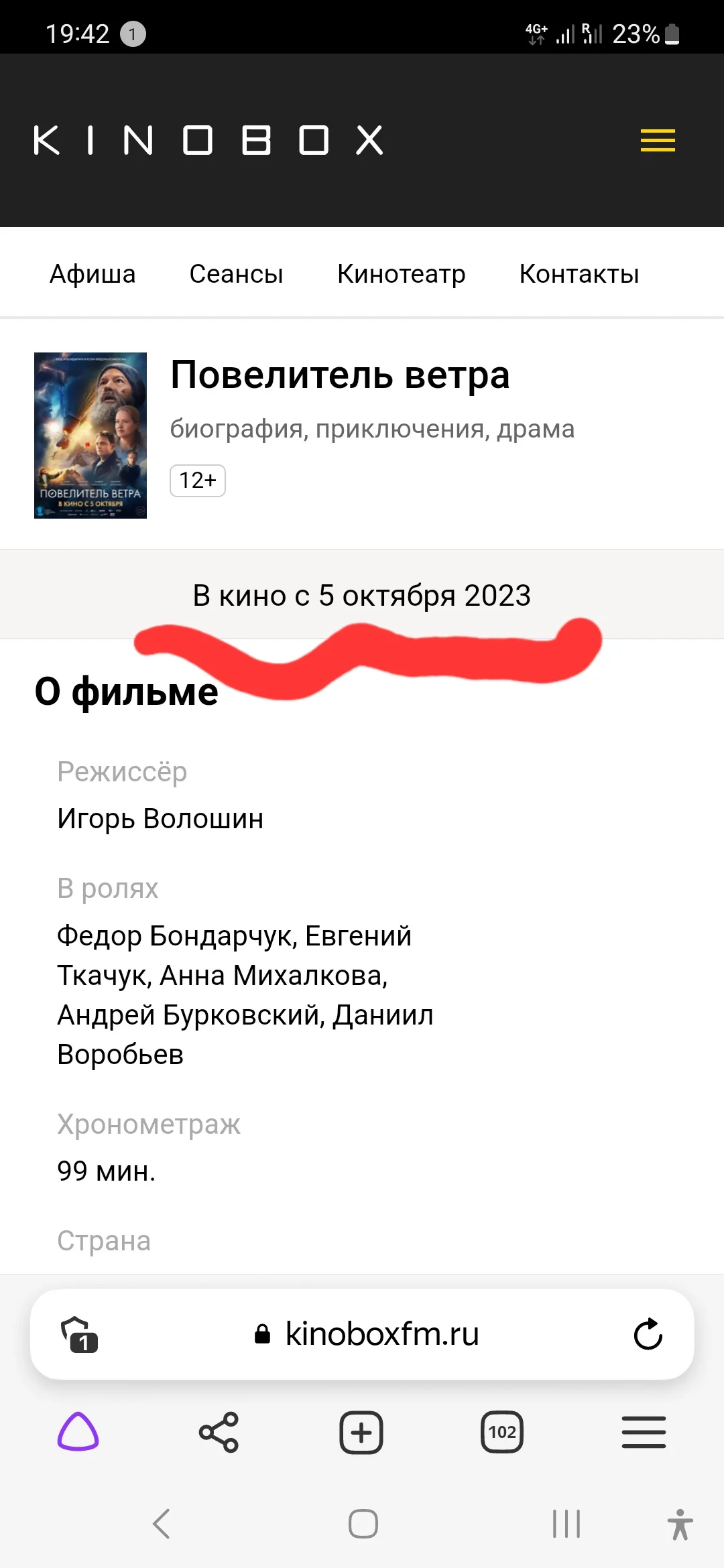Screen dimensions: 724x1568
Task: Open the KINOBOX site hamburger menu
Action: (657, 140)
